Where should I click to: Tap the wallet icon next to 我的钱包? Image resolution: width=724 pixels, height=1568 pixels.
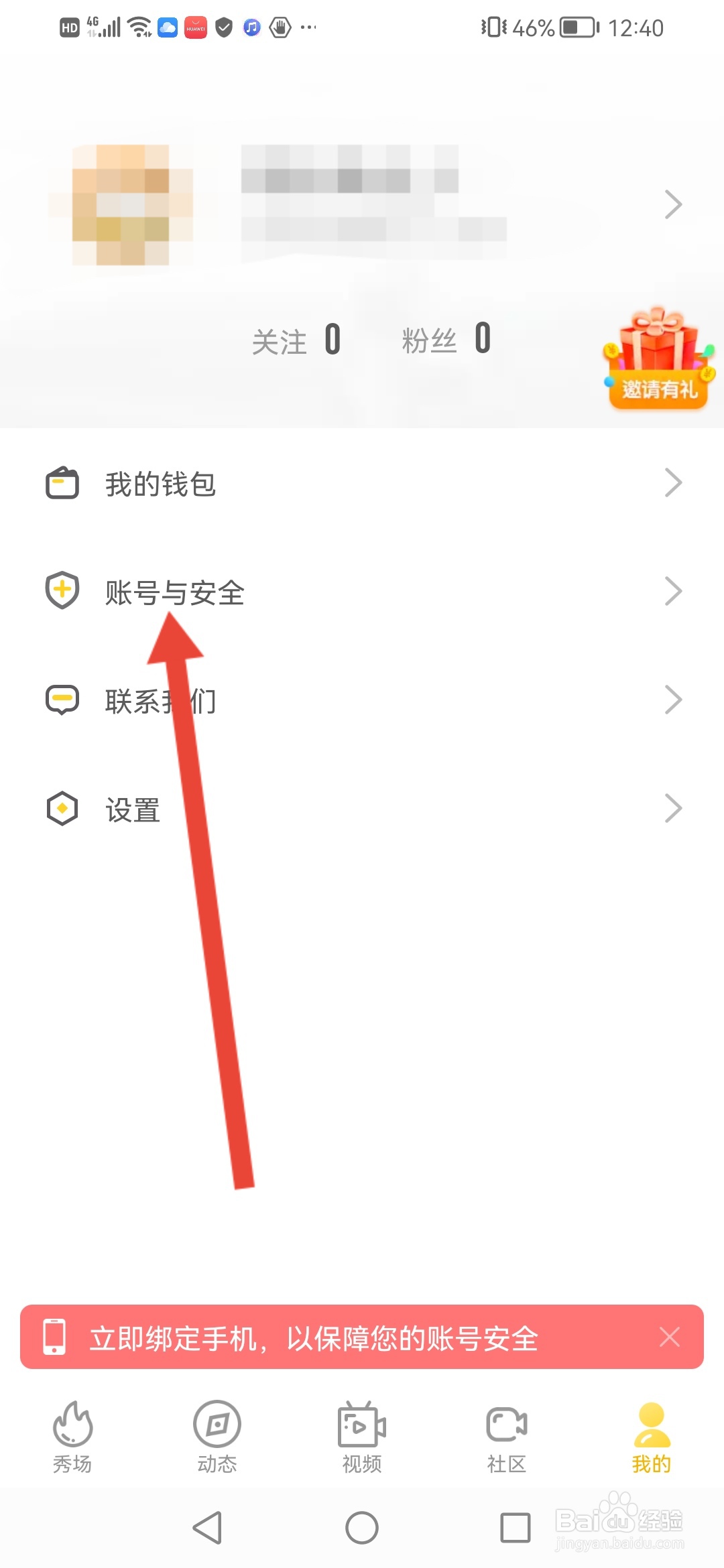62,482
